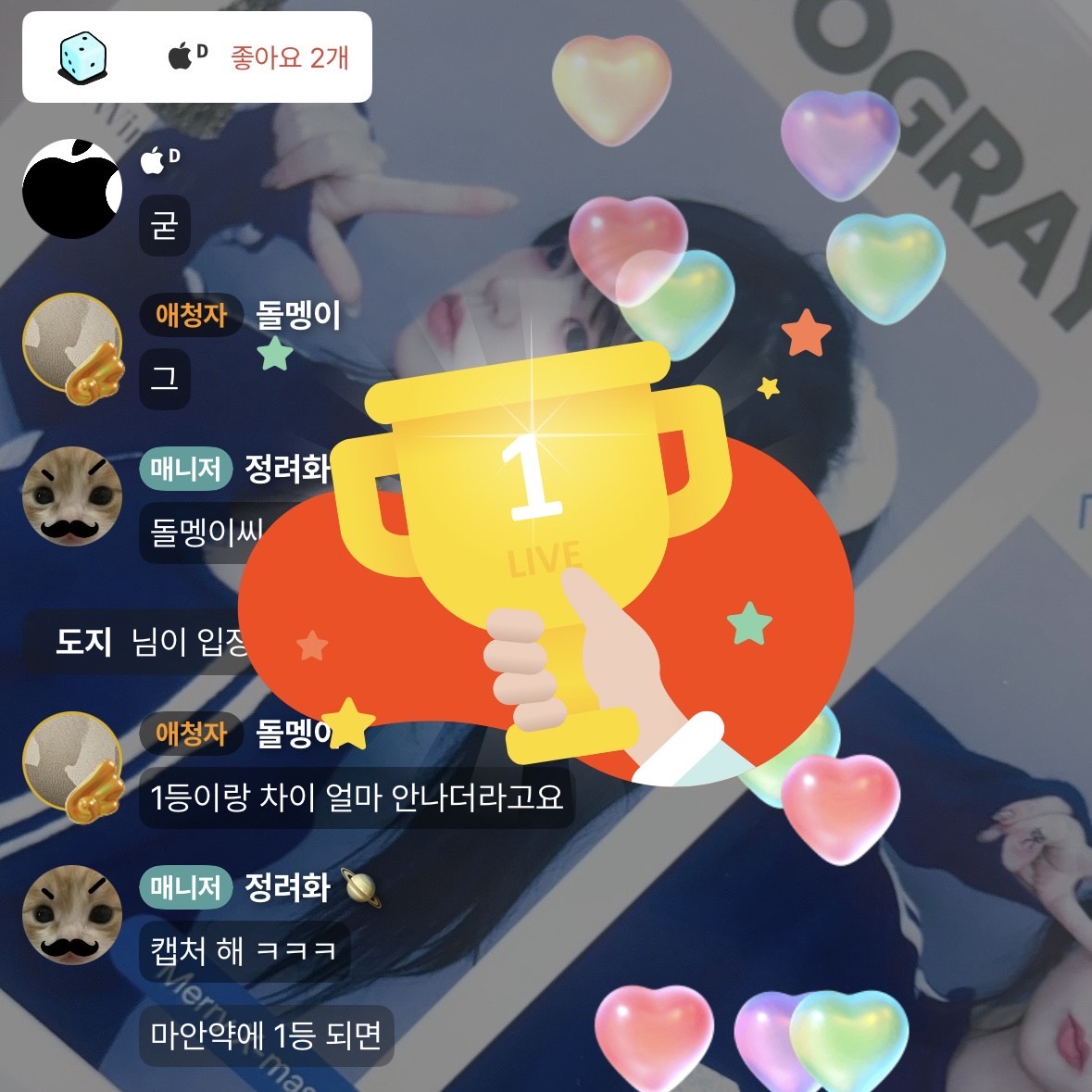Open 돌멩이's avatar beside the '그' message
The width and height of the screenshot is (1092, 1092).
(x=72, y=345)
